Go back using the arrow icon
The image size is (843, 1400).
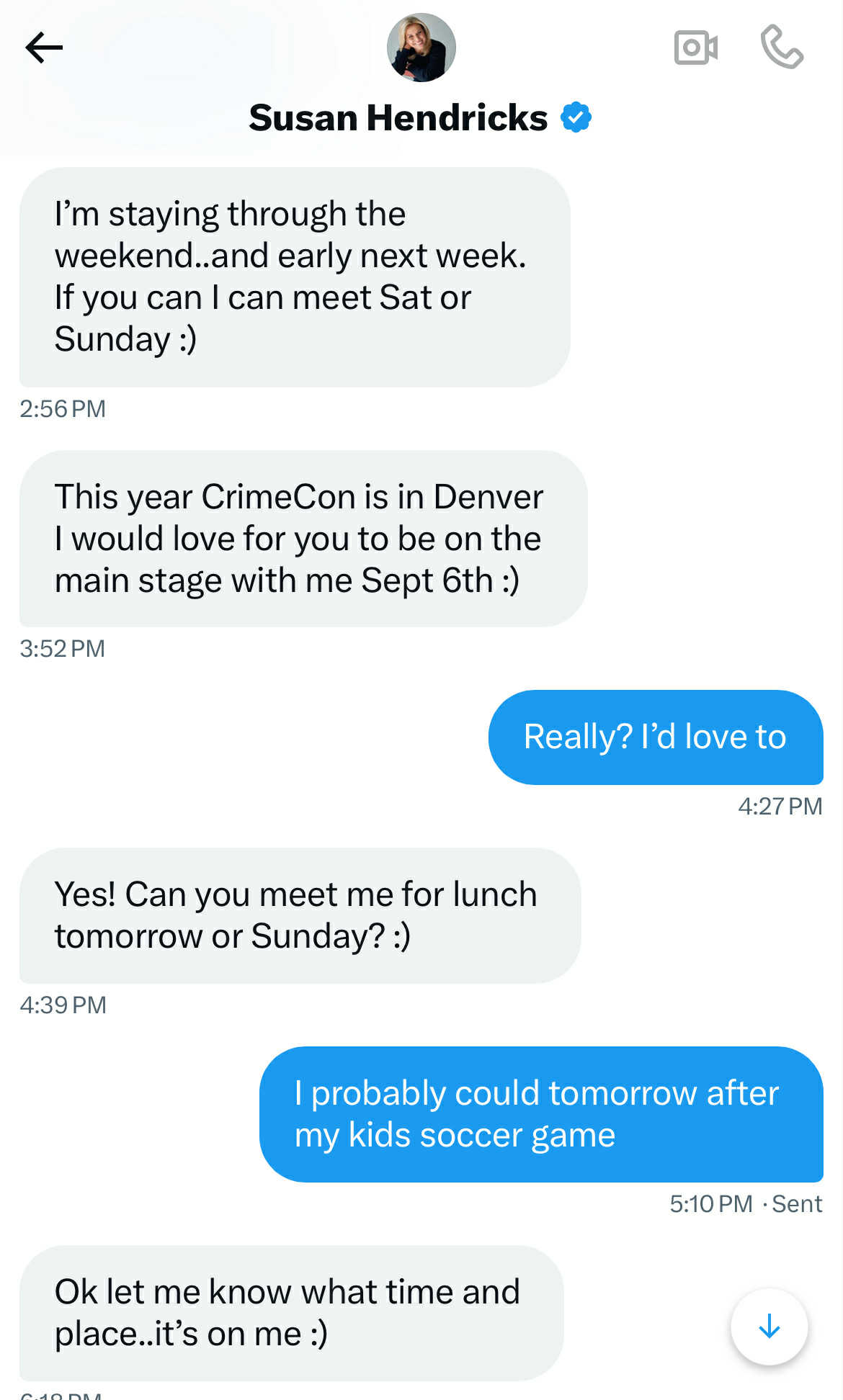click(x=44, y=48)
